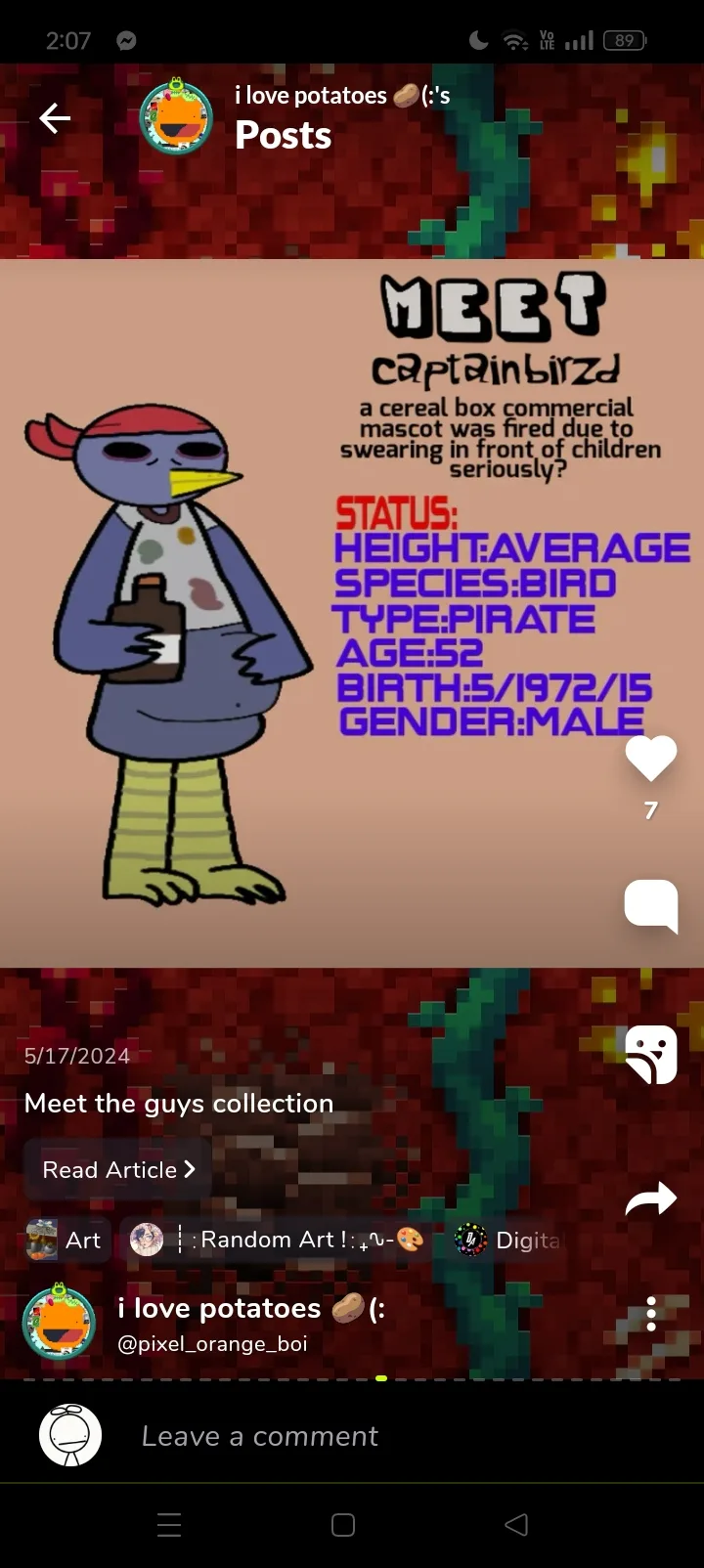Like the captainbirzd post

[651, 759]
